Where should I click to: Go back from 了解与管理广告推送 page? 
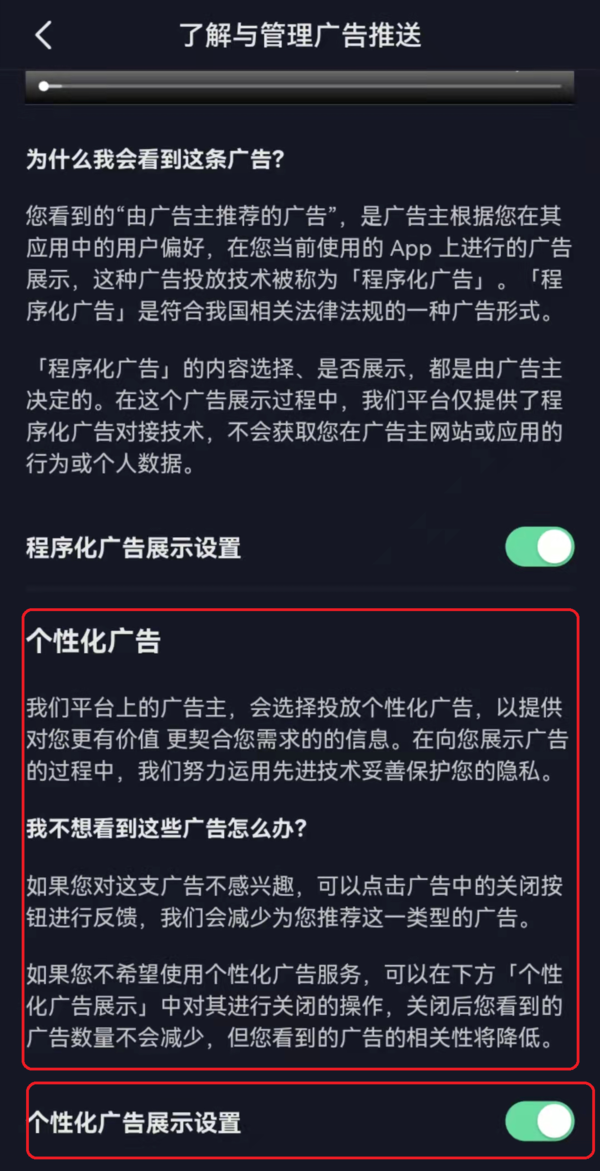(x=42, y=36)
